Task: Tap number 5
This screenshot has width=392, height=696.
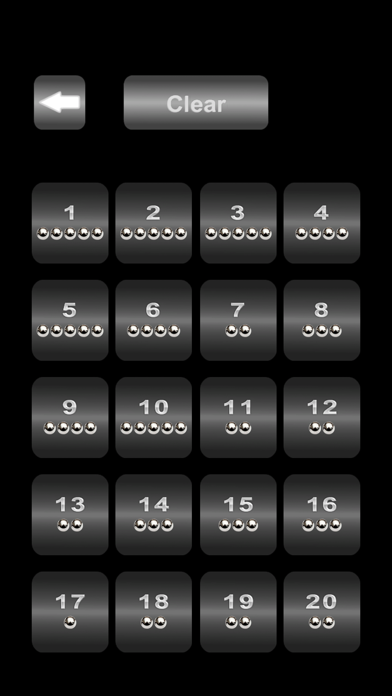Action: pyautogui.click(x=70, y=320)
